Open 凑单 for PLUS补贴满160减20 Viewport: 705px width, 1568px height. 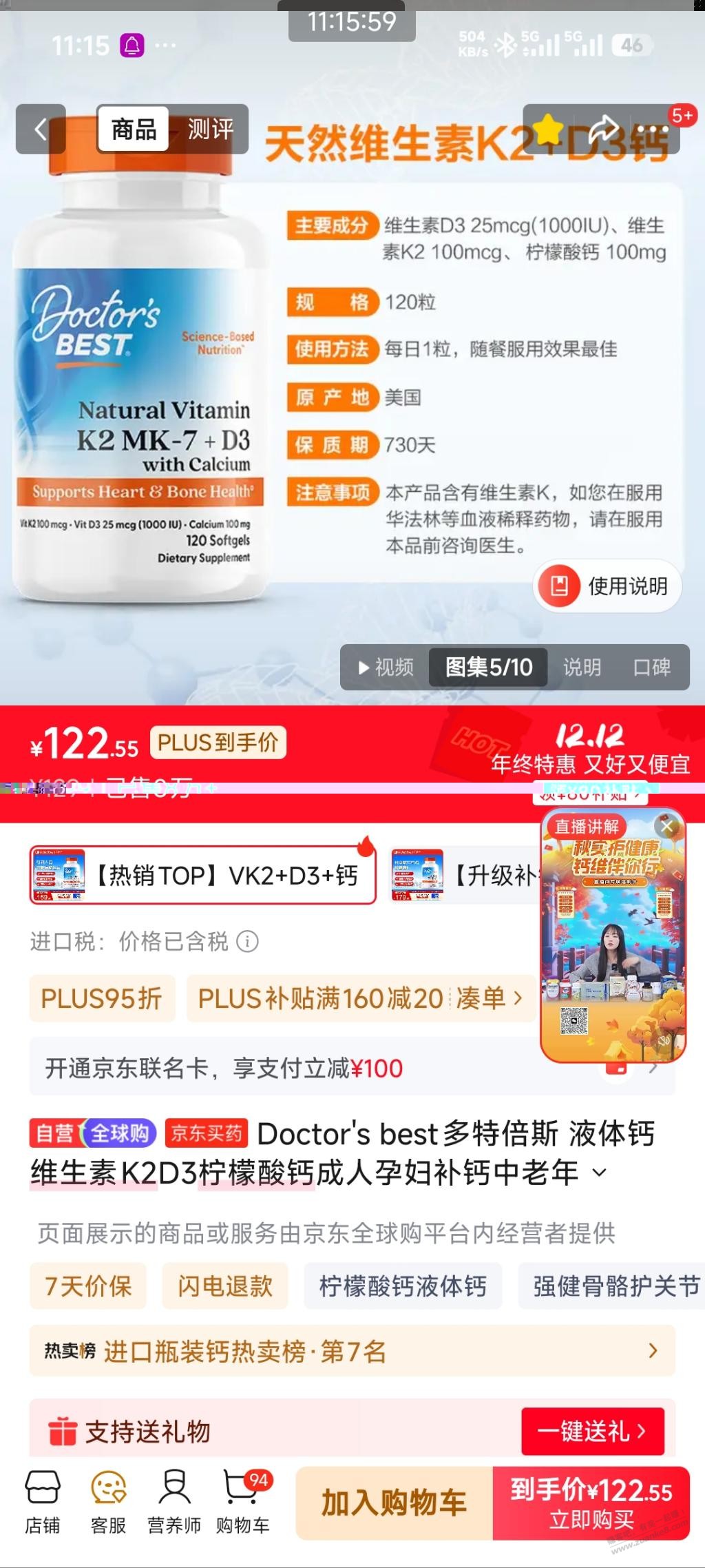pyautogui.click(x=489, y=998)
